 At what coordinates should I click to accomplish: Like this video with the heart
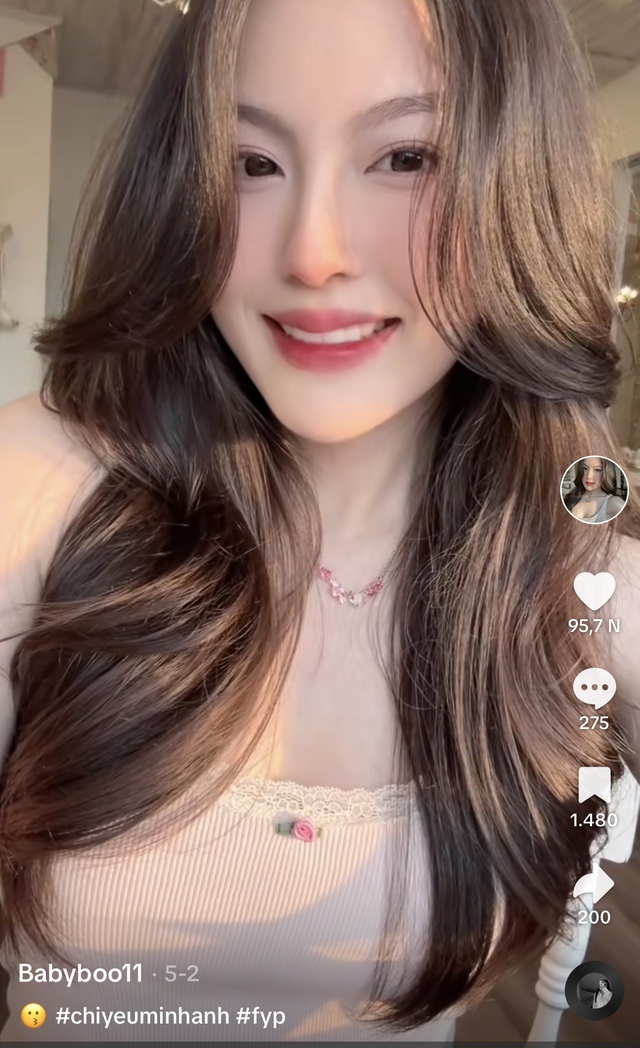click(594, 591)
